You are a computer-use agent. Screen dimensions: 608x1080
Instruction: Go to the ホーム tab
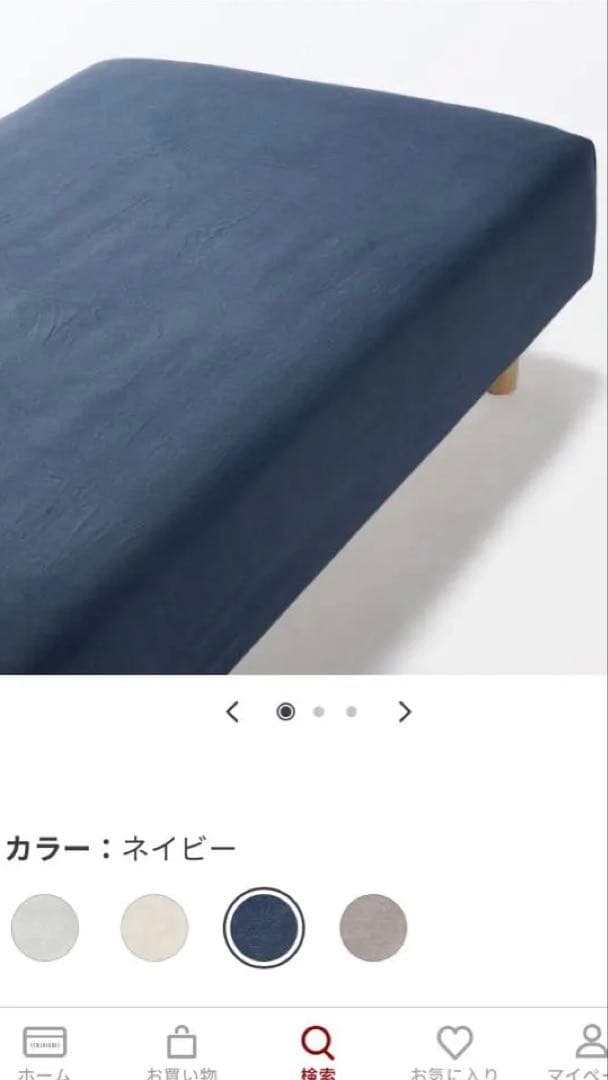point(44,1050)
